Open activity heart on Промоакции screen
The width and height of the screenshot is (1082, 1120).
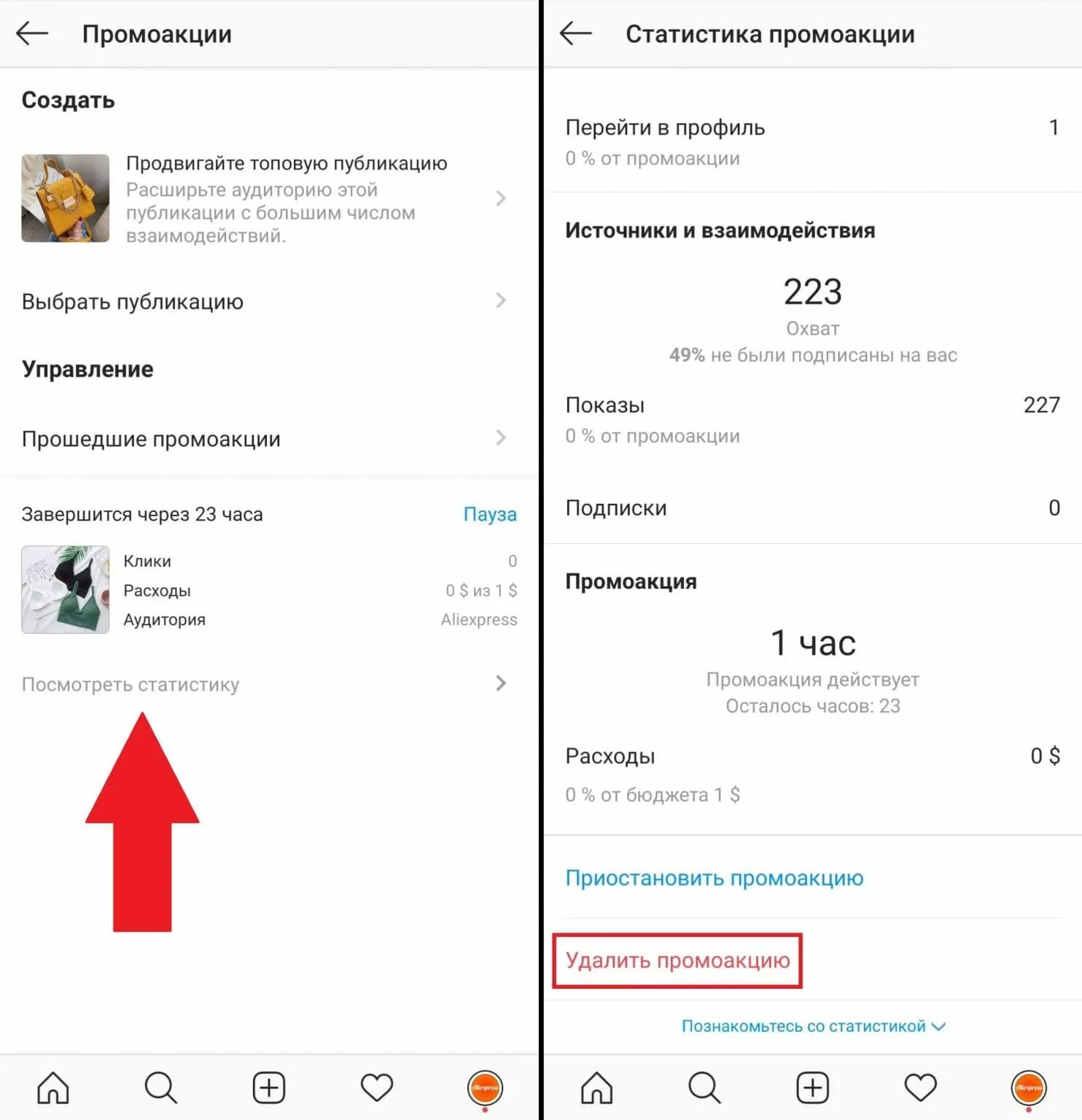377,1088
